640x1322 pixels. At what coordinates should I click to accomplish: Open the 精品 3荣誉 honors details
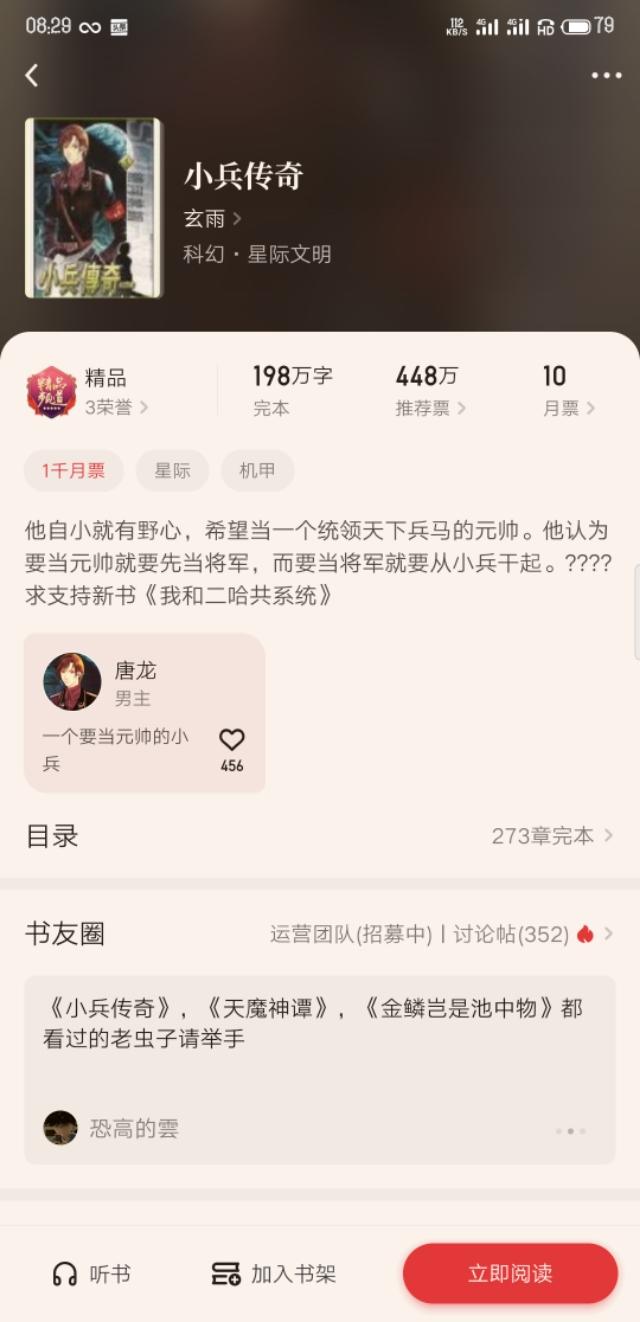[88, 391]
